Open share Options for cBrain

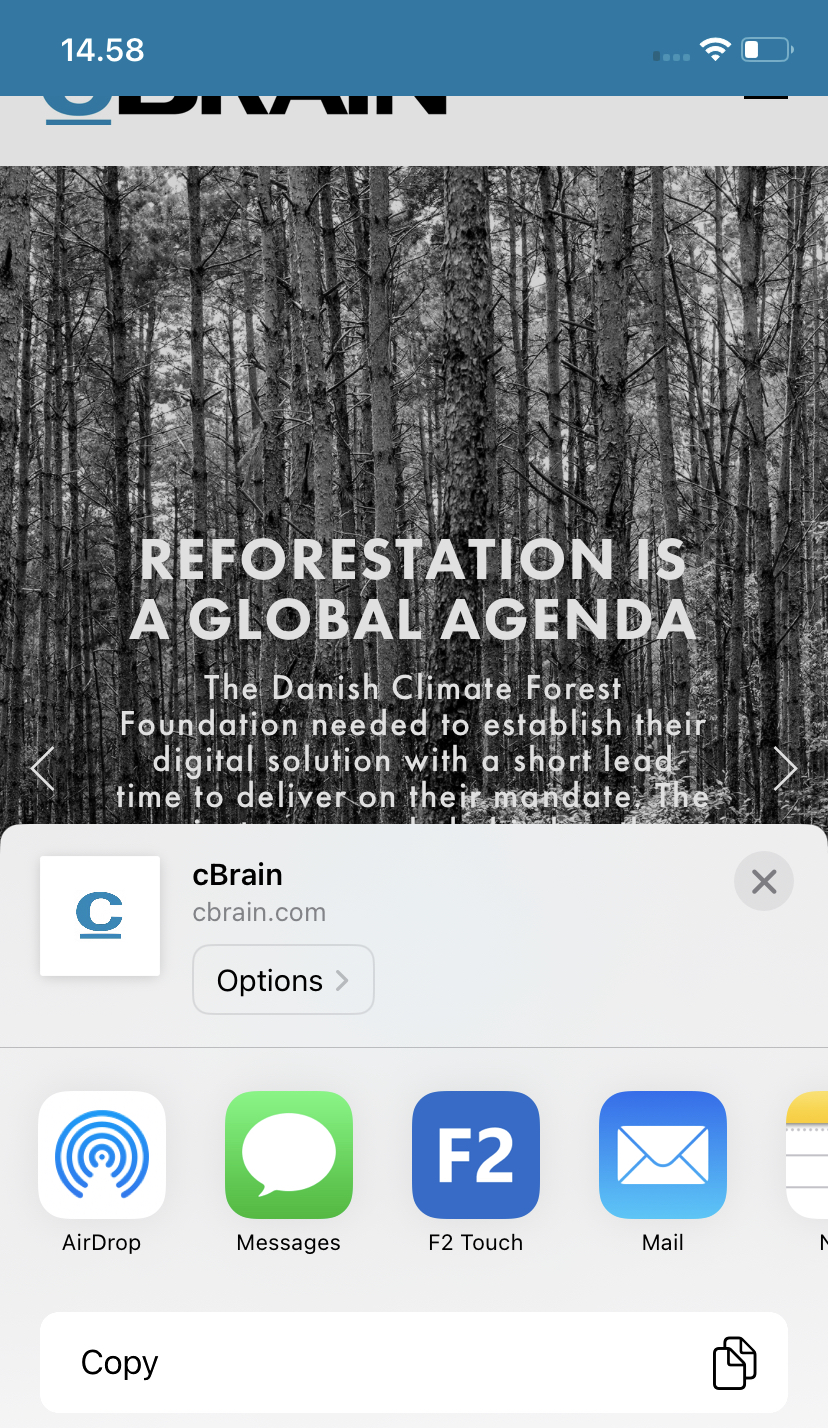283,980
